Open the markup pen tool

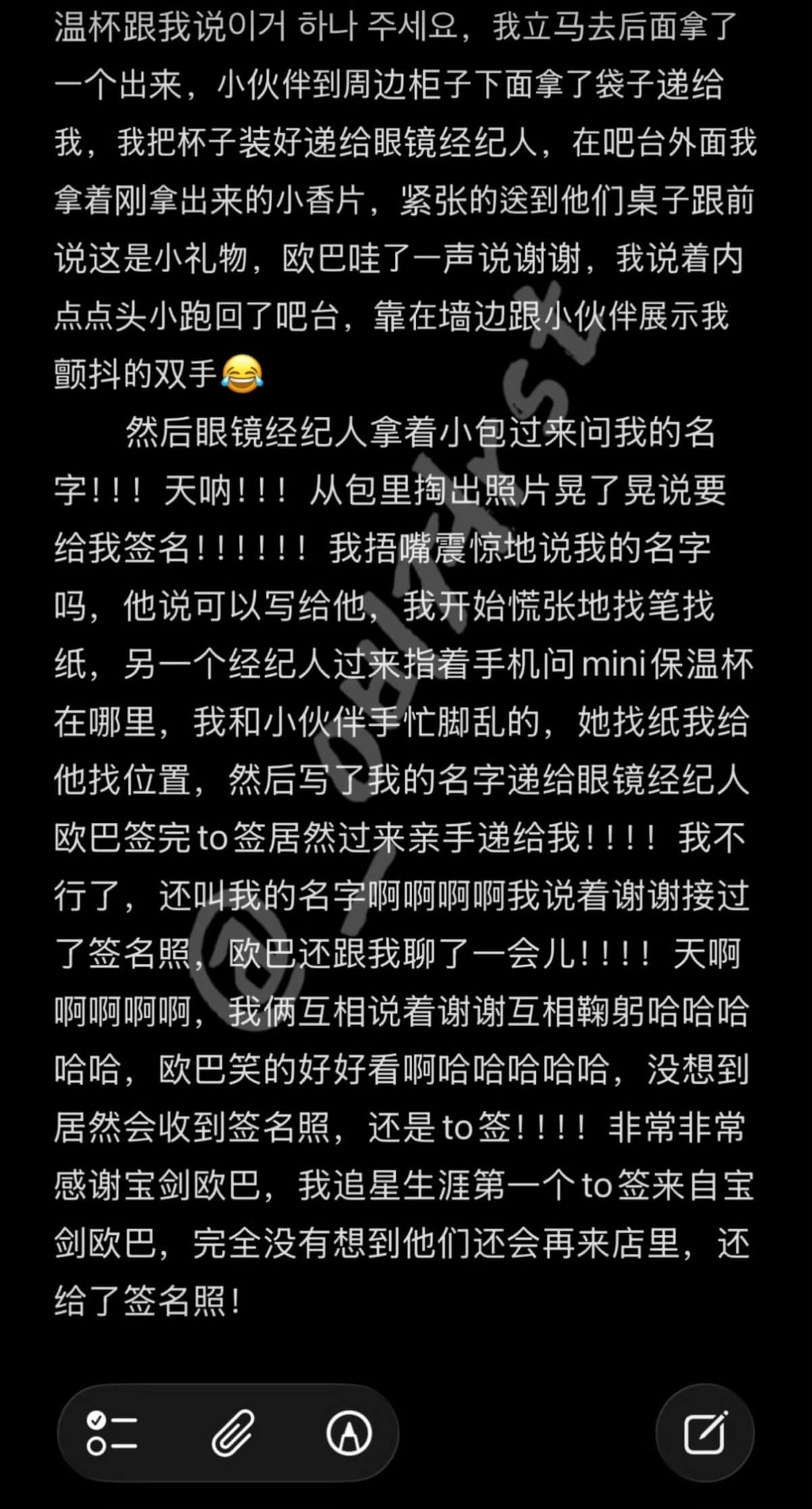[x=349, y=1433]
